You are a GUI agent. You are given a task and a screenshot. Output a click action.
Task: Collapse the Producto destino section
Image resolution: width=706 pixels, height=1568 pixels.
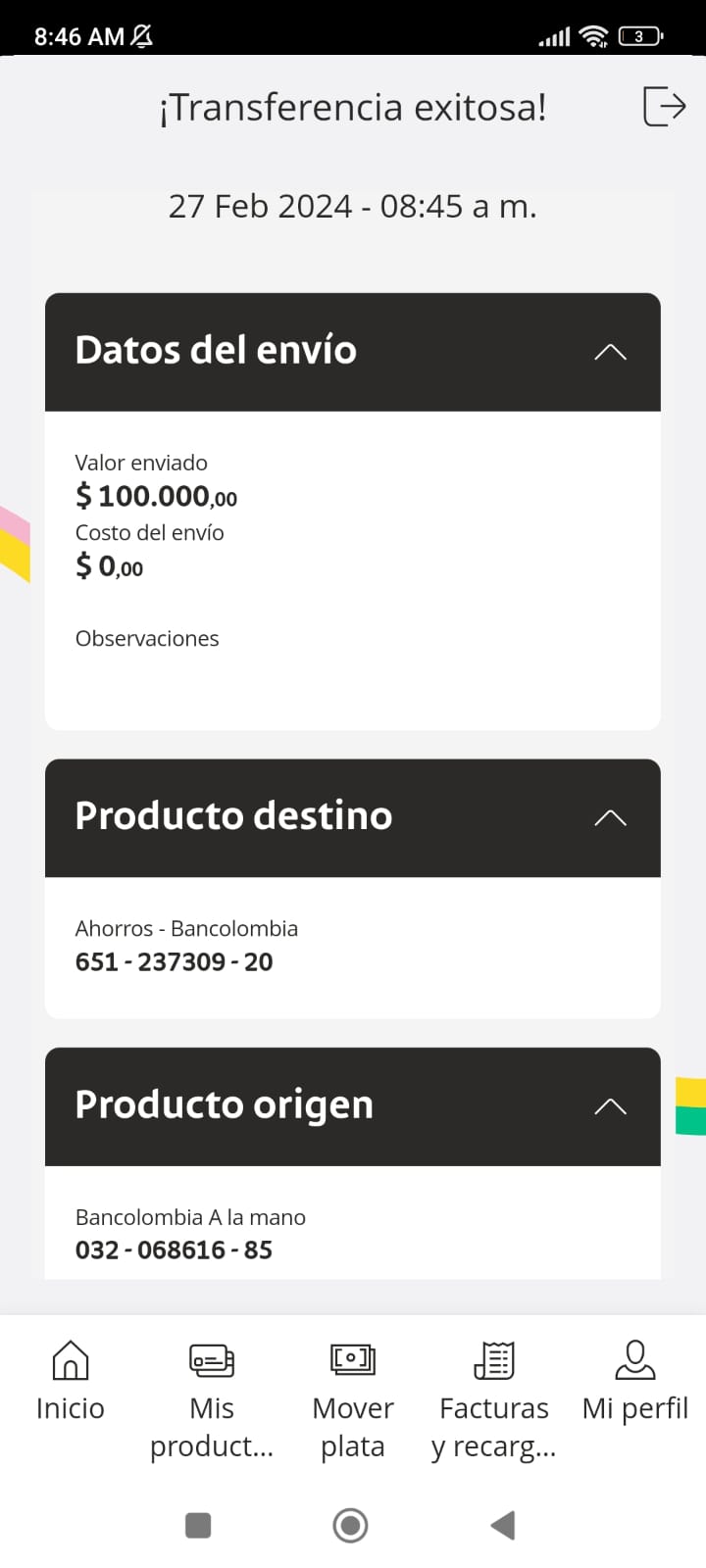click(610, 817)
